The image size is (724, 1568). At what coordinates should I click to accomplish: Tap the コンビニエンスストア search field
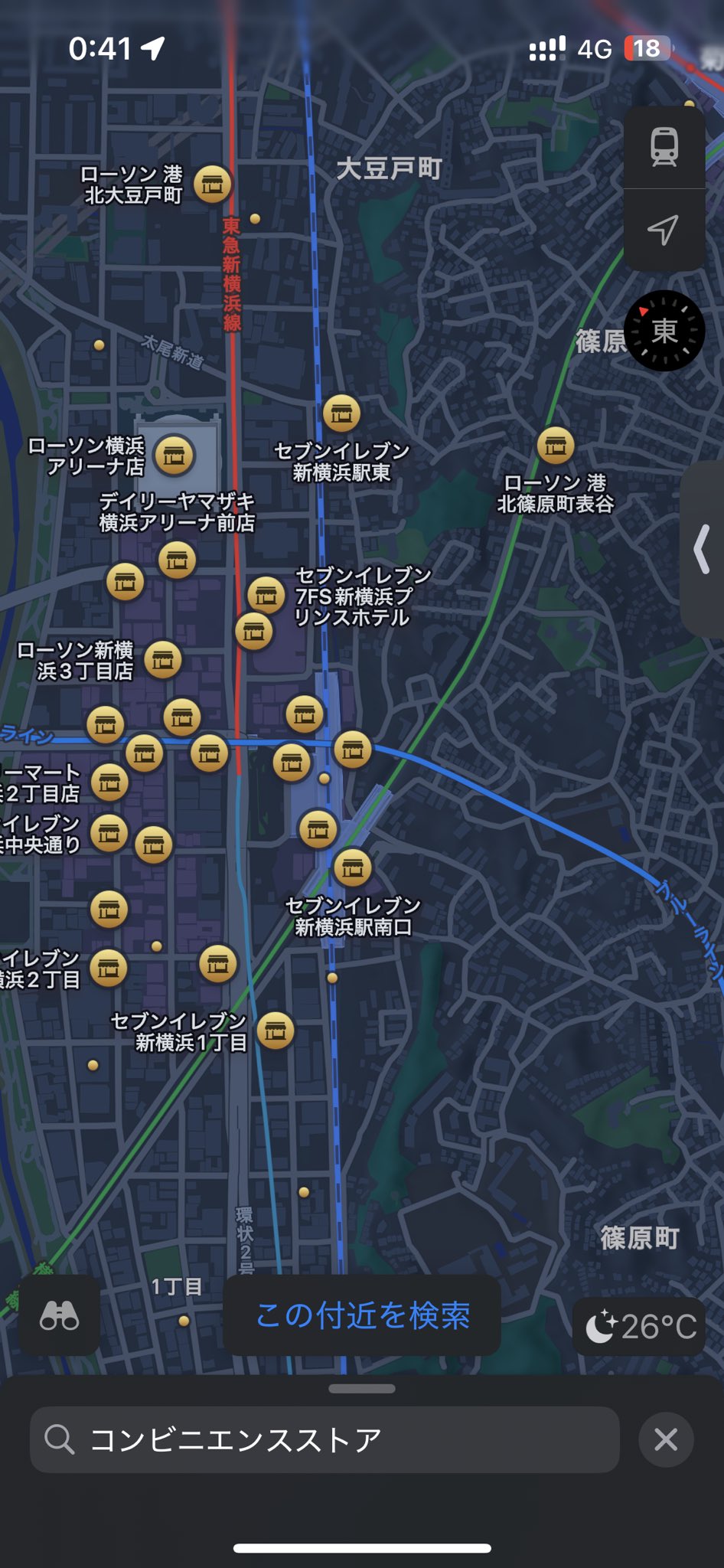pyautogui.click(x=324, y=1439)
